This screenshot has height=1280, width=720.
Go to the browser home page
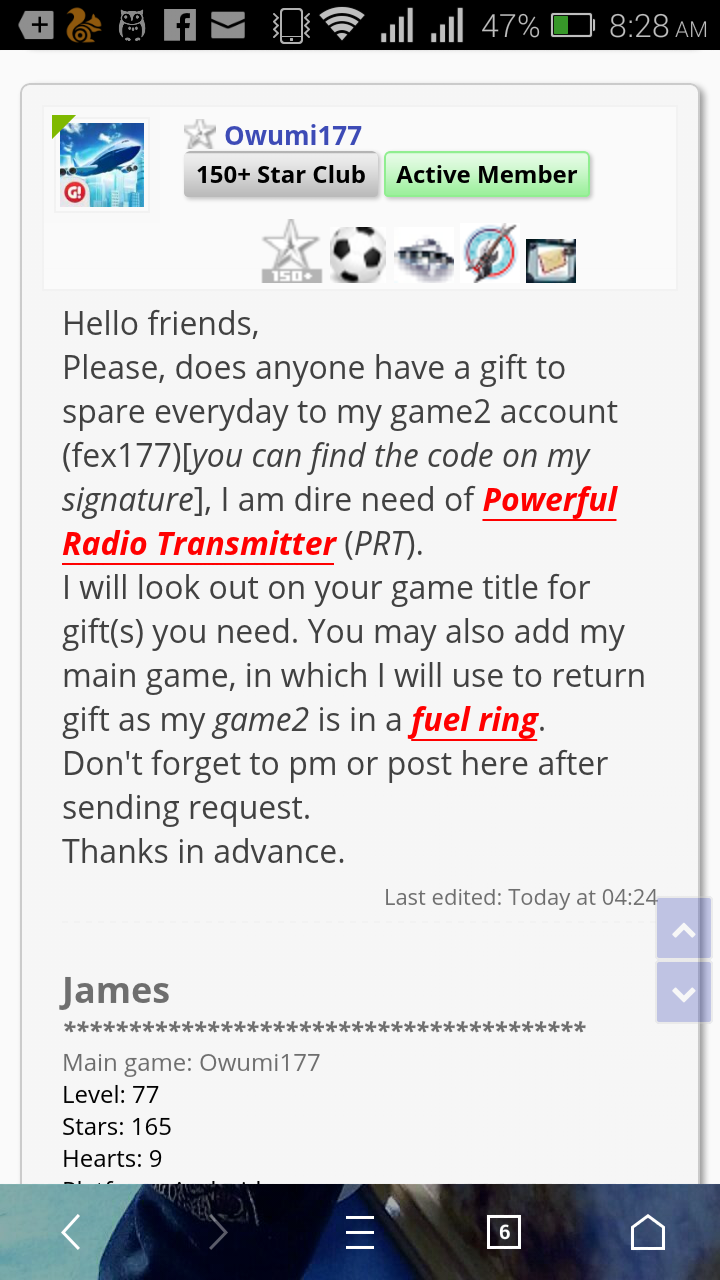tap(648, 1232)
